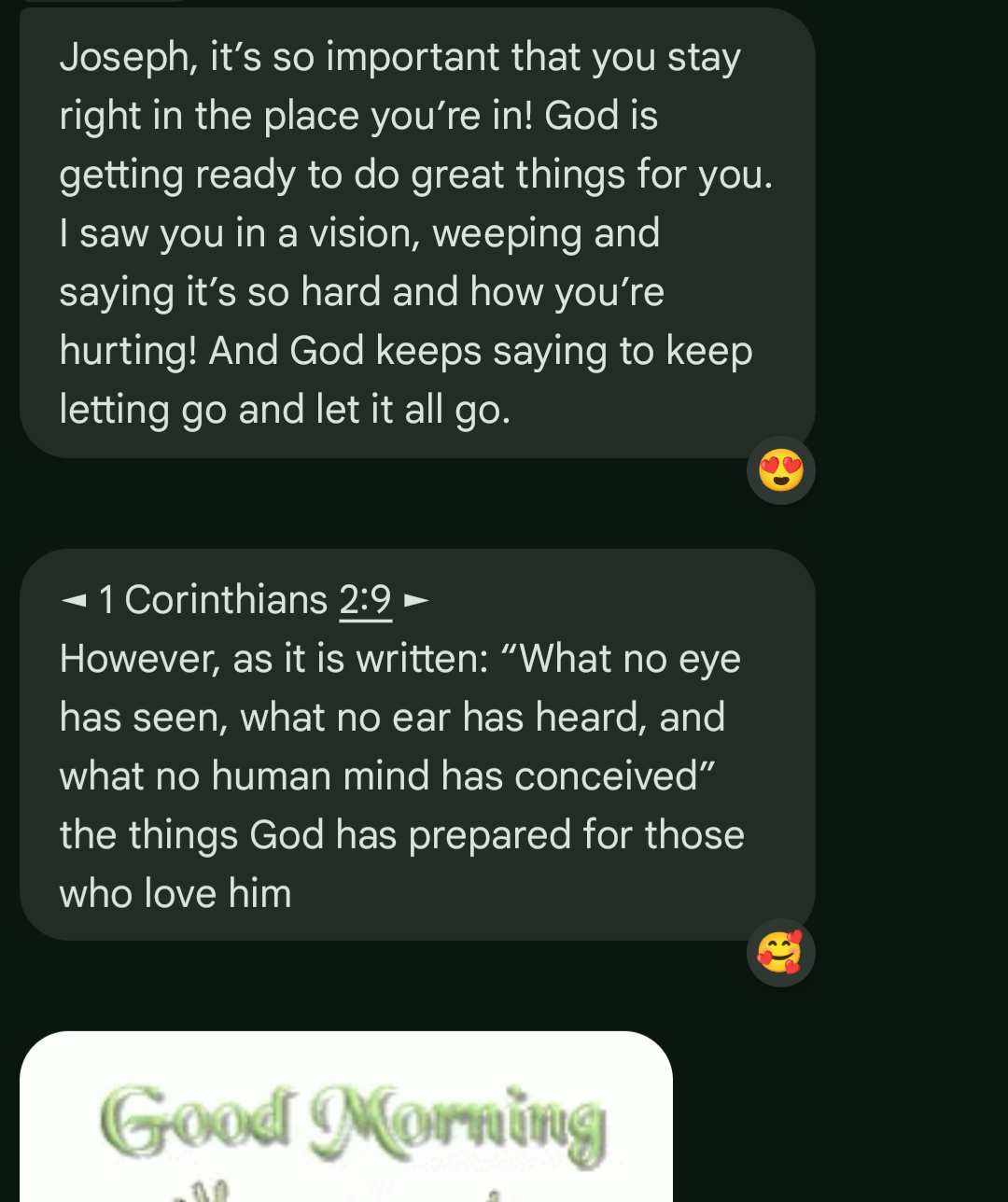1008x1202 pixels.
Task: Open the Good Morning image
Action: point(346,1120)
